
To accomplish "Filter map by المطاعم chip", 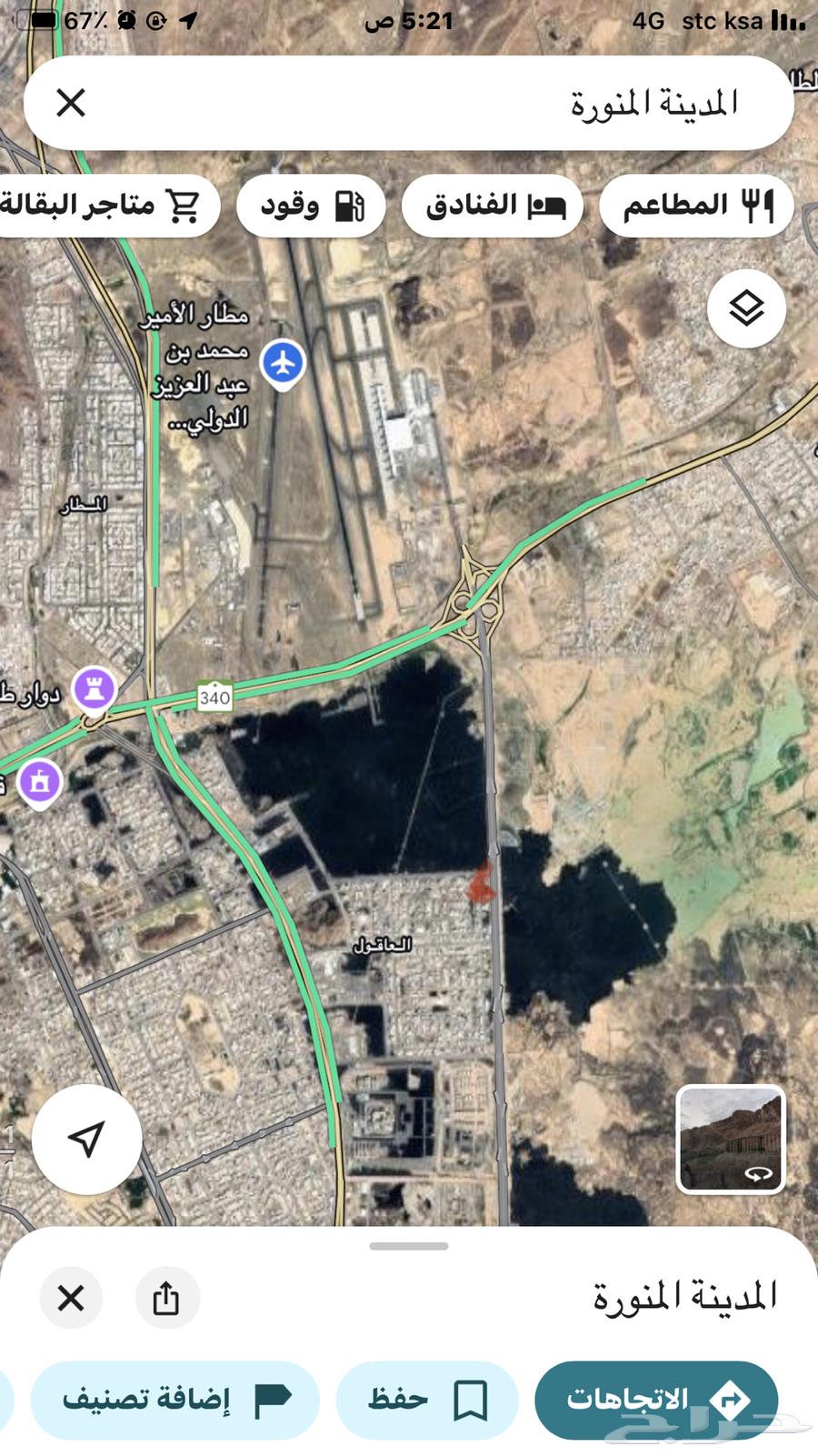I will pos(696,206).
